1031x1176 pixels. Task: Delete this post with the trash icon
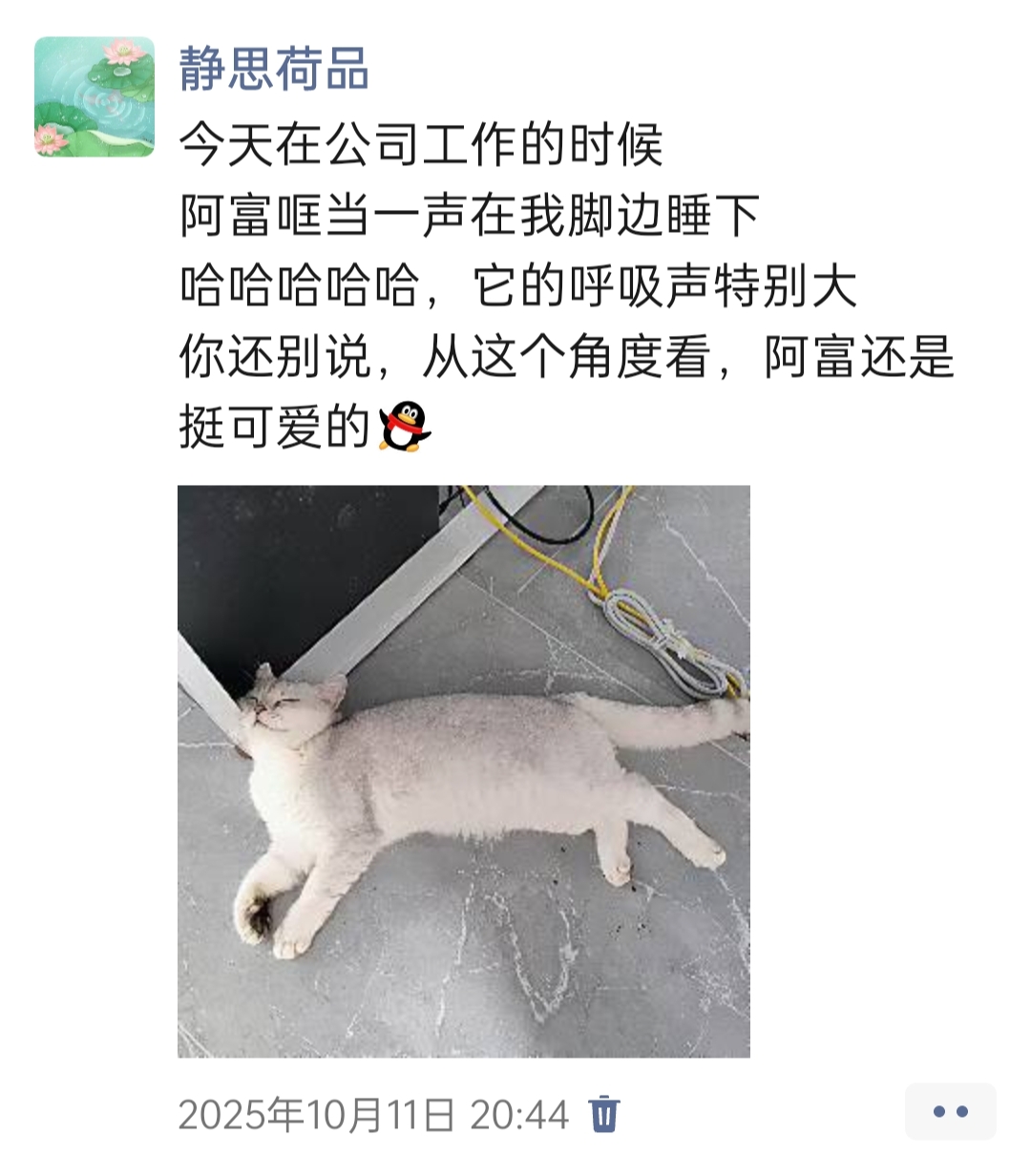coord(604,1114)
